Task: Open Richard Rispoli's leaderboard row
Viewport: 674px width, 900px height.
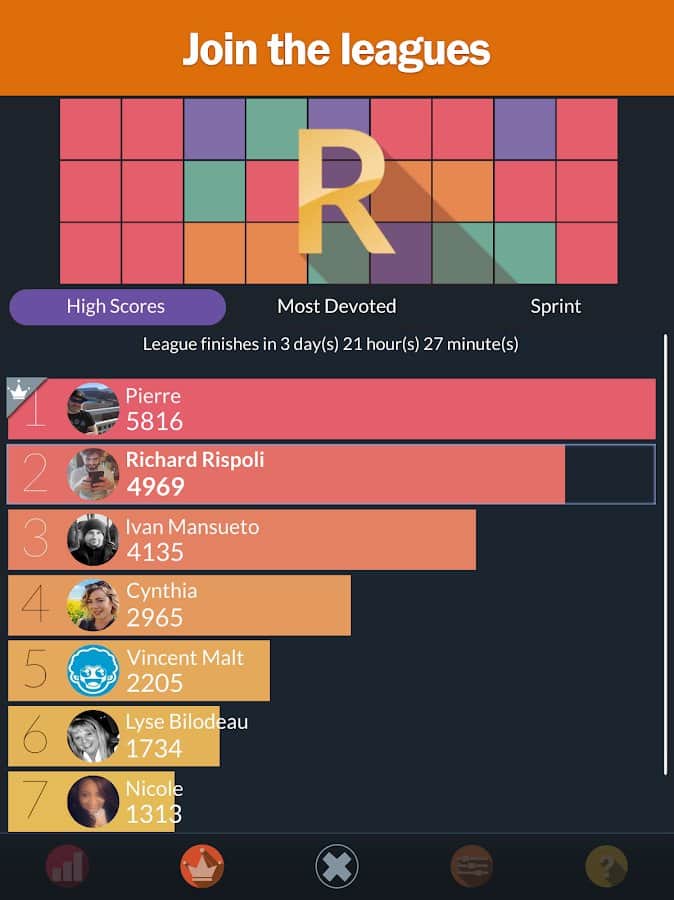Action: pyautogui.click(x=330, y=474)
